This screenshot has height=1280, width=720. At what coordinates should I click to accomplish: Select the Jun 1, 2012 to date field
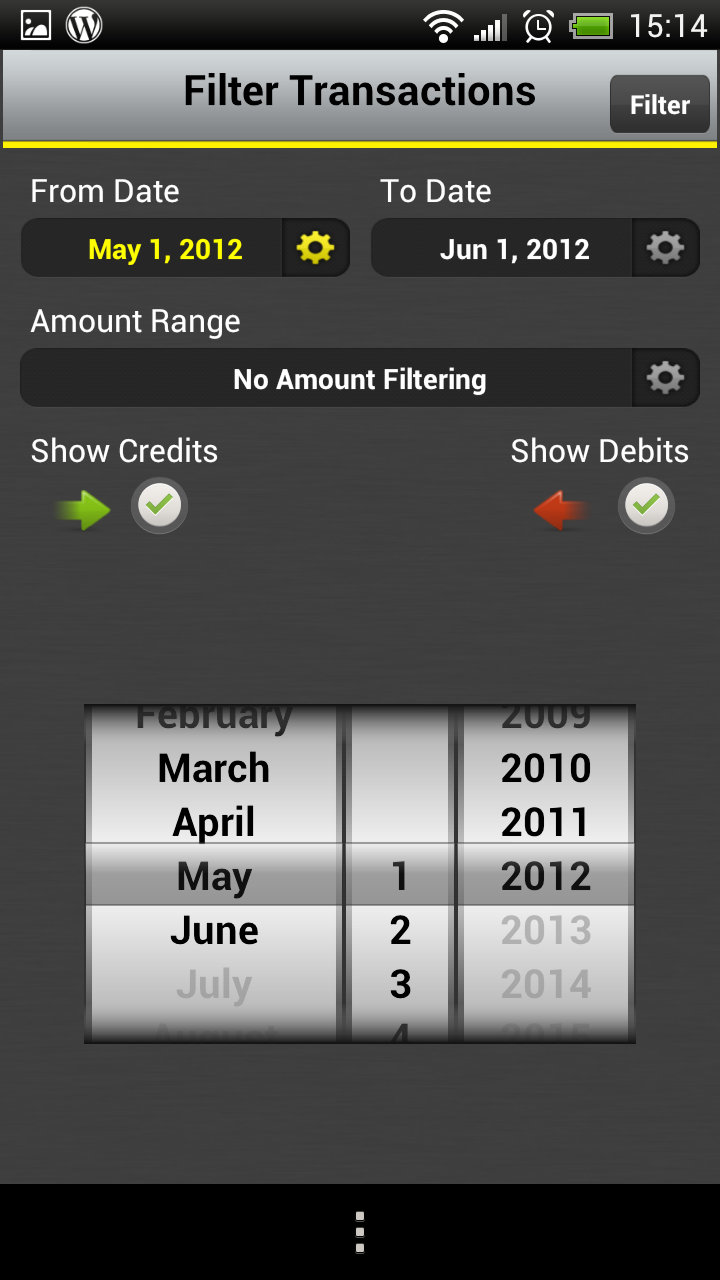[502, 248]
